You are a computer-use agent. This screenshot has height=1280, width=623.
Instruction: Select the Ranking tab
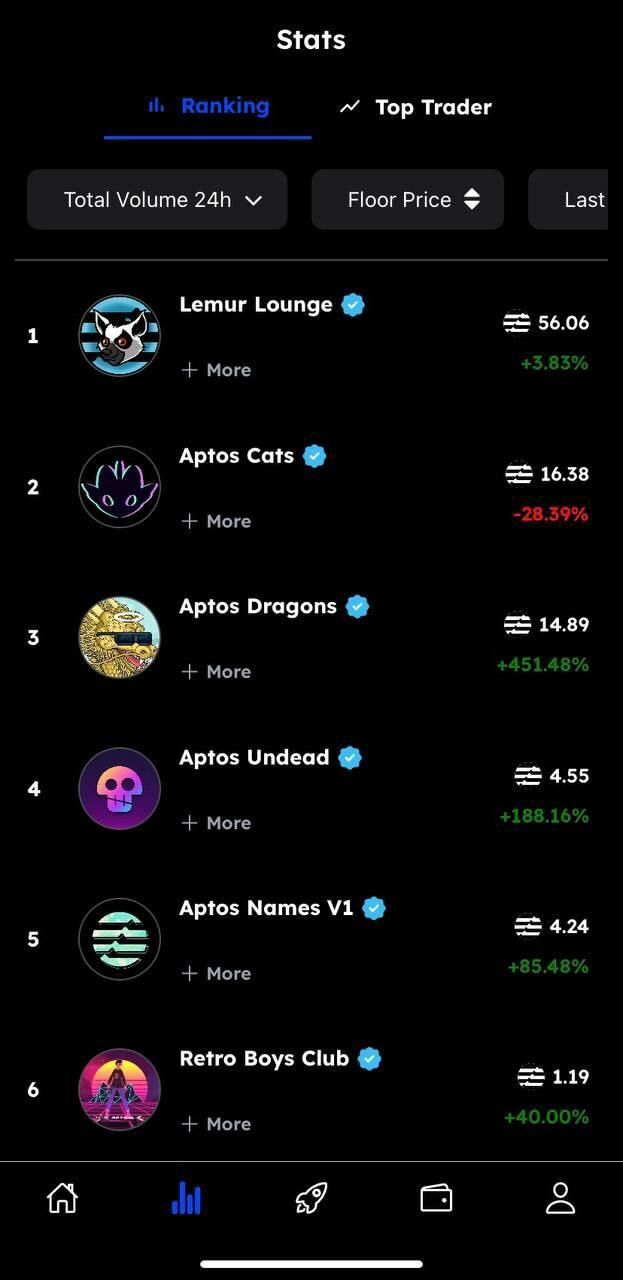pyautogui.click(x=208, y=106)
